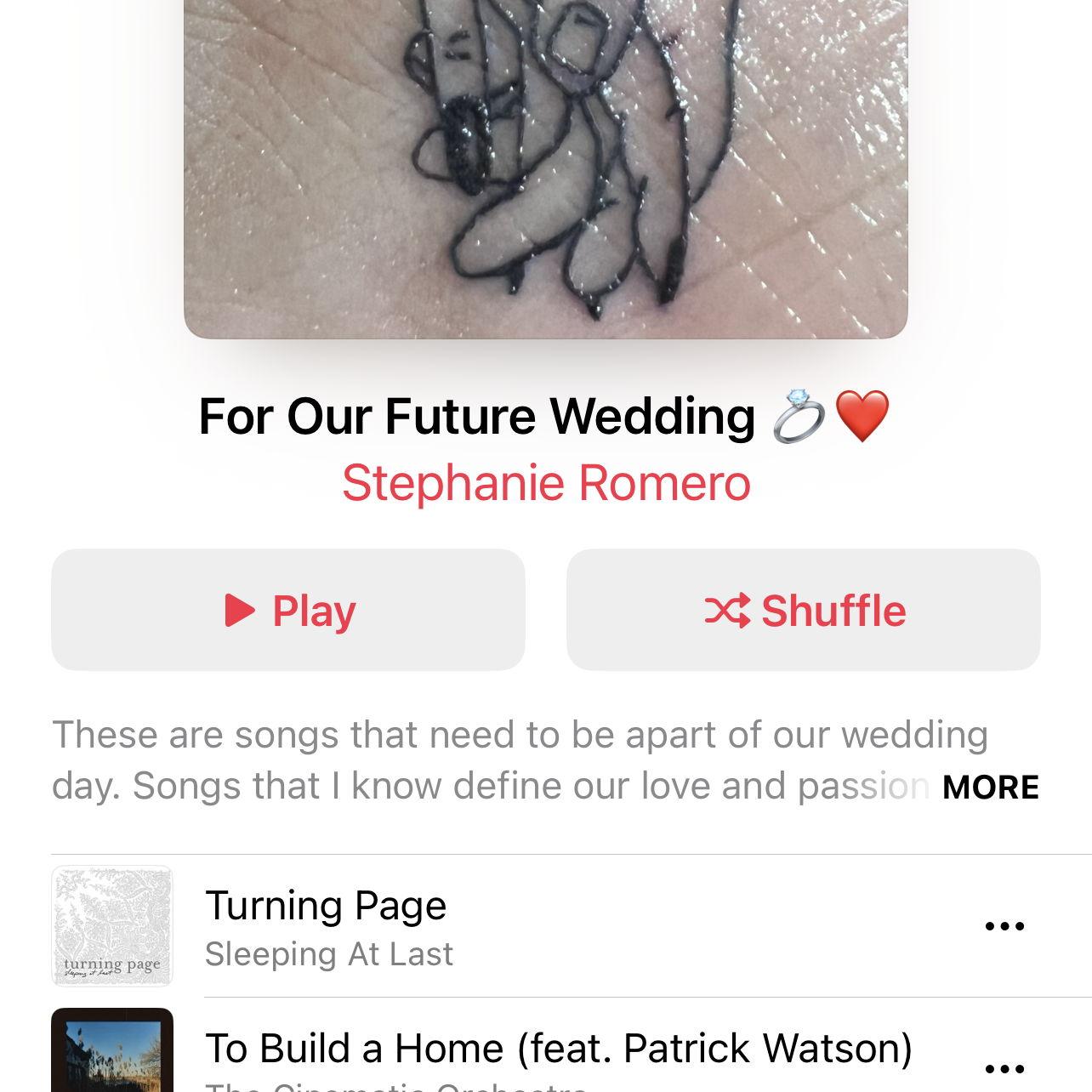Play To Build a Home song

pos(558,1049)
